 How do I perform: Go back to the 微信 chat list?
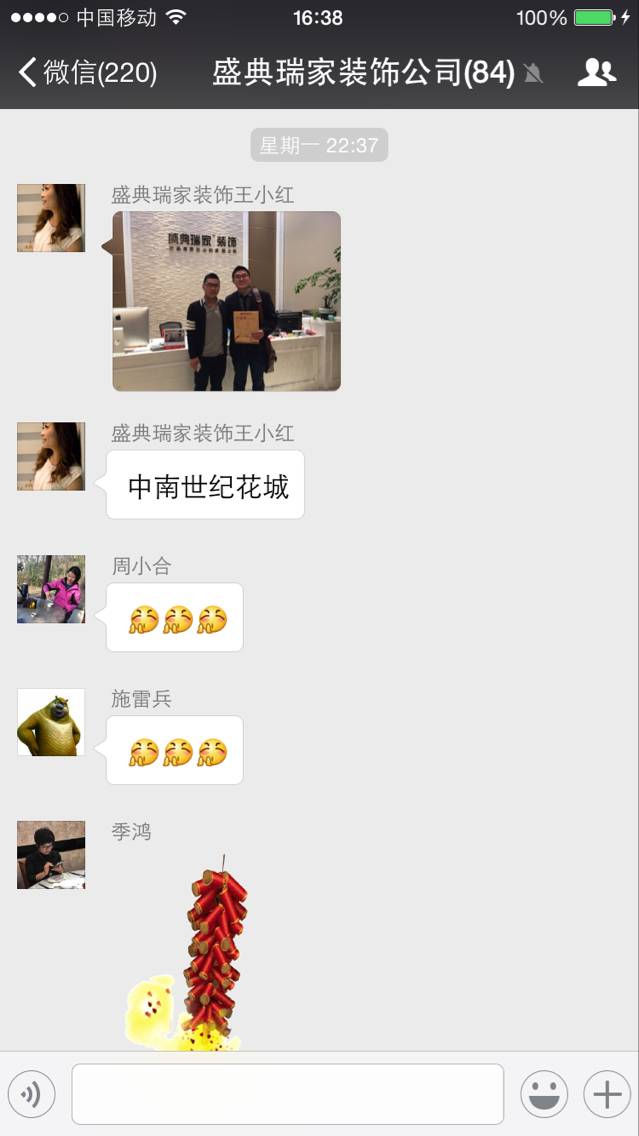(x=87, y=72)
